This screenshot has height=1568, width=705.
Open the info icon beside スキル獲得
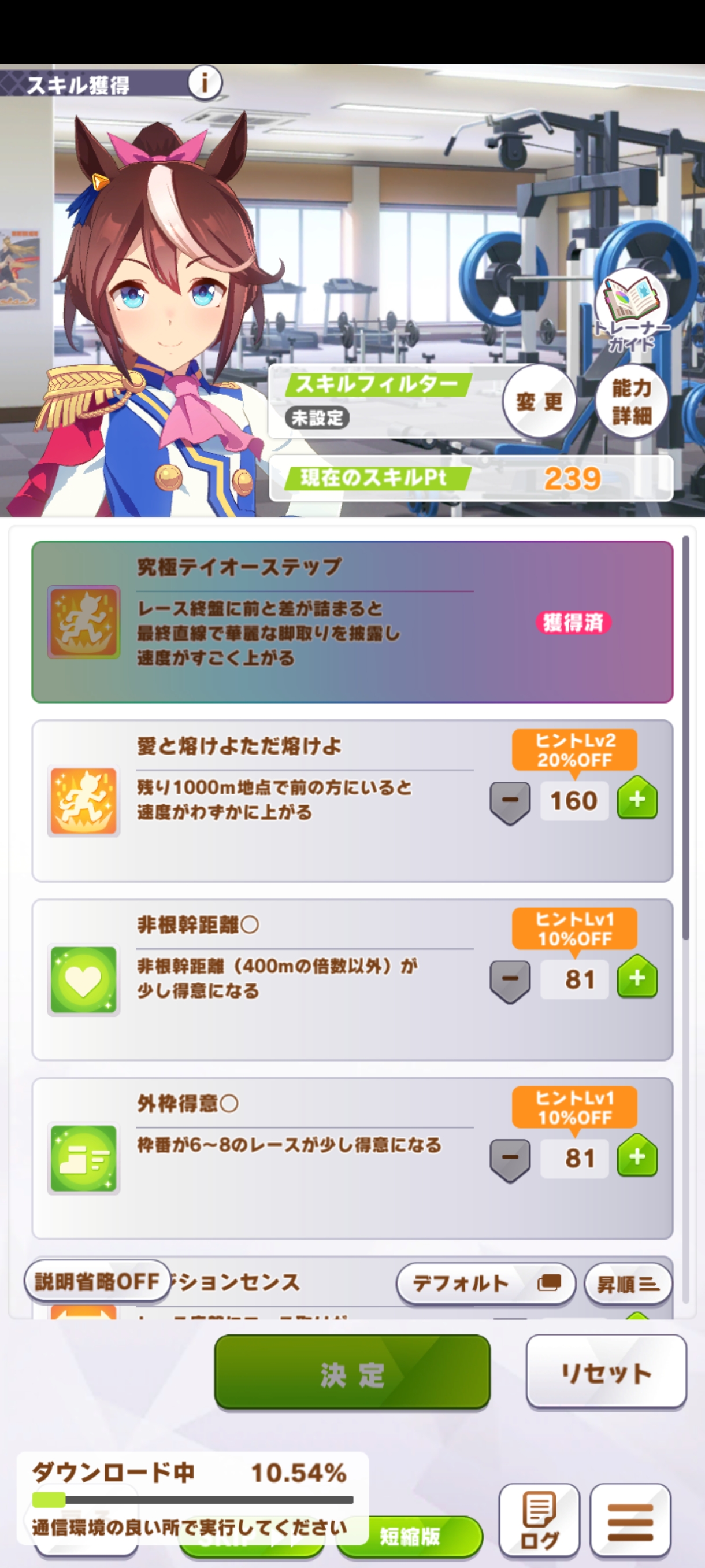tap(205, 82)
